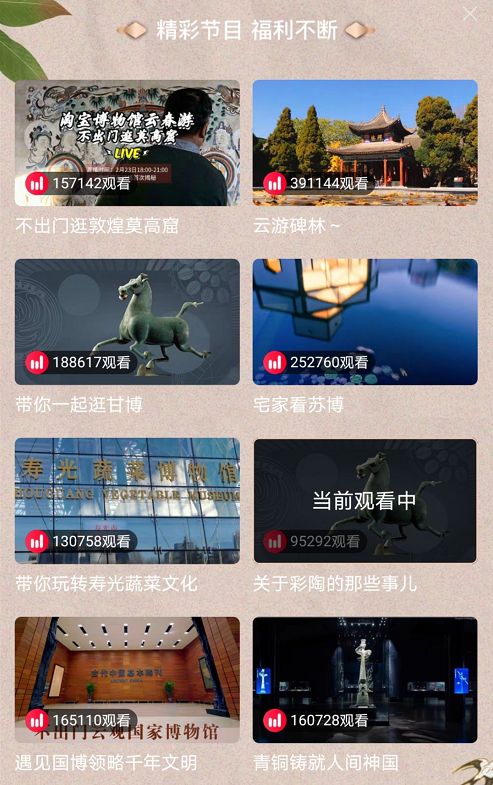The width and height of the screenshot is (493, 785).
Task: Open the 不出门逛敦煌莫高窟 live video
Action: click(127, 143)
